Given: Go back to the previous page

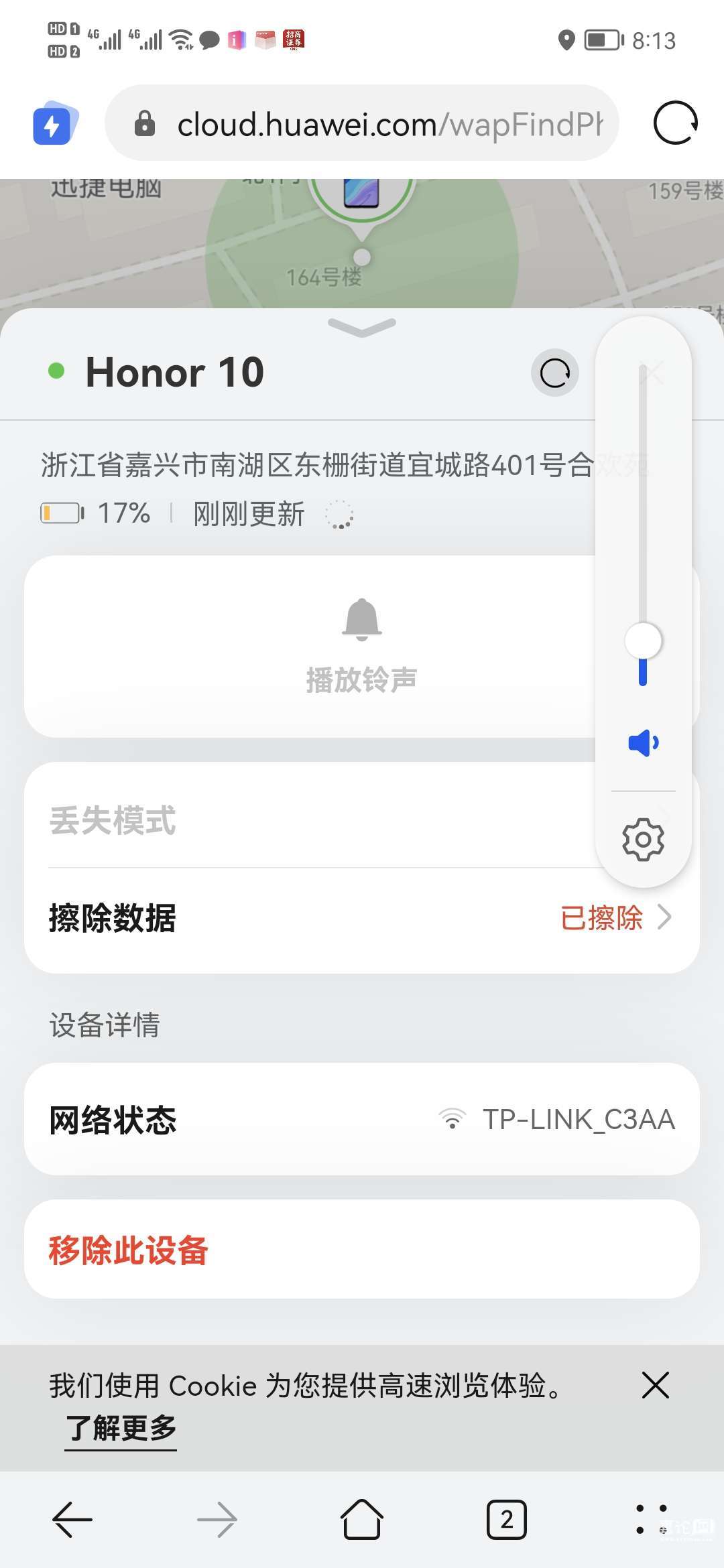Looking at the screenshot, I should [x=72, y=1520].
